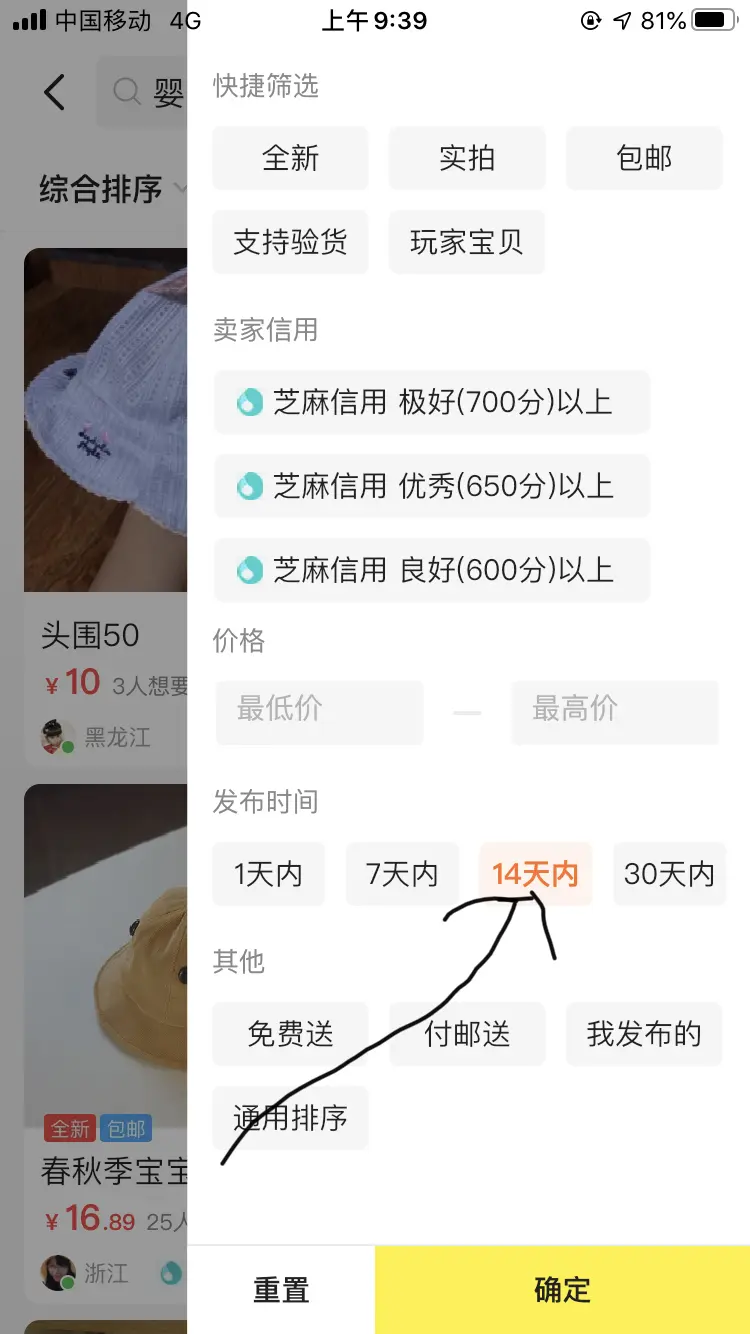Tap the 玩家宝贝 filter chip
Viewport: 750px width, 1334px height.
pyautogui.click(x=467, y=242)
